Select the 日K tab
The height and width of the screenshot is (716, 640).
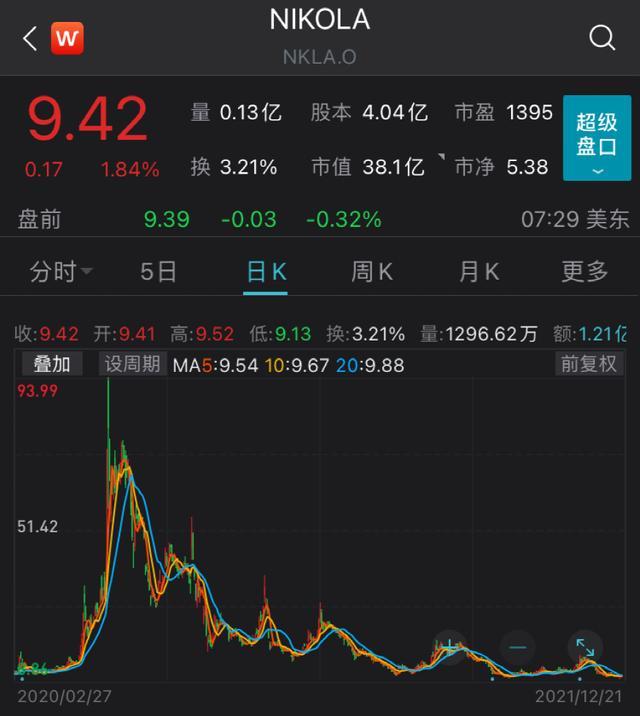tap(266, 271)
